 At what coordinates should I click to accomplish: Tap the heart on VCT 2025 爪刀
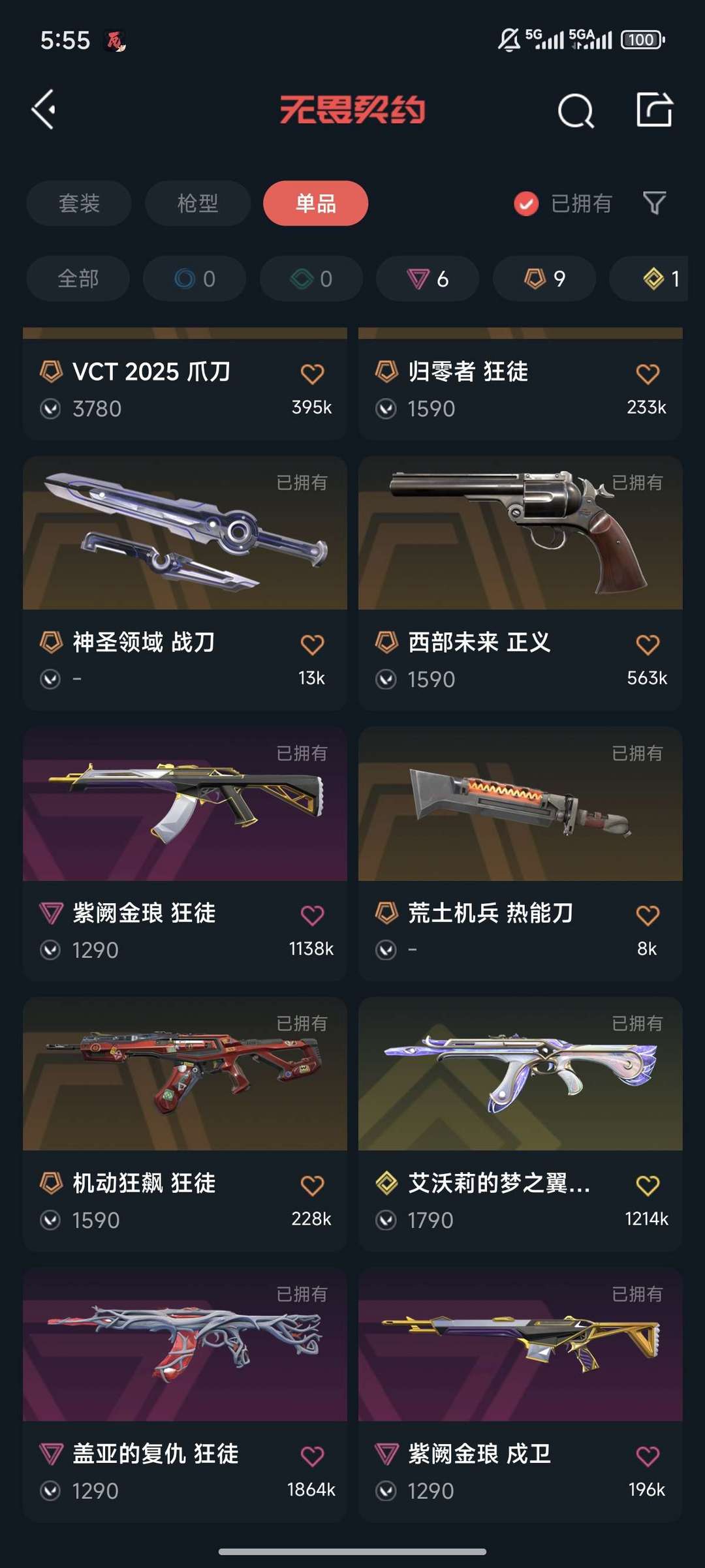coord(312,374)
